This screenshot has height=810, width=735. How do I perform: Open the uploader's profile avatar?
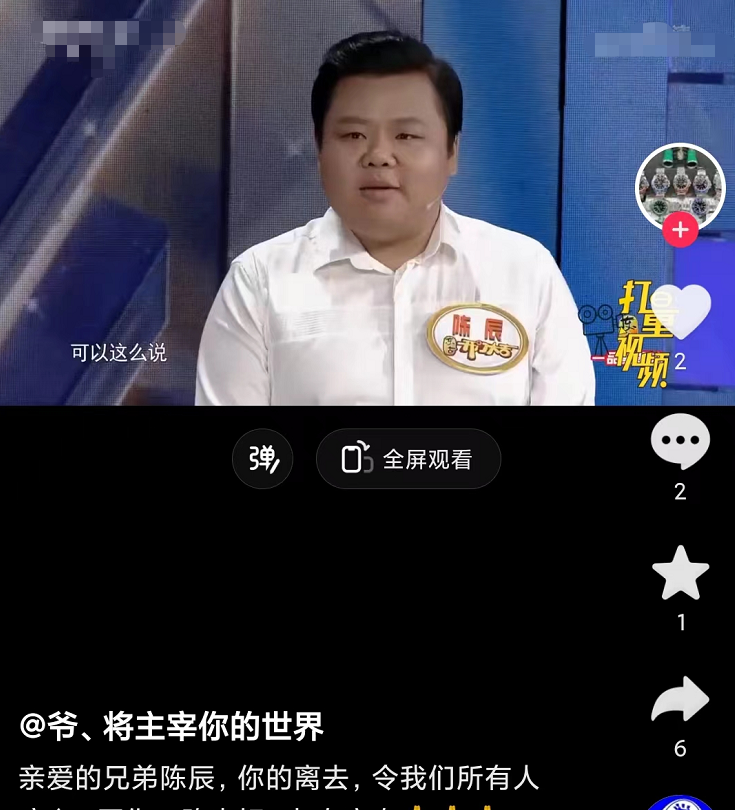(680, 186)
